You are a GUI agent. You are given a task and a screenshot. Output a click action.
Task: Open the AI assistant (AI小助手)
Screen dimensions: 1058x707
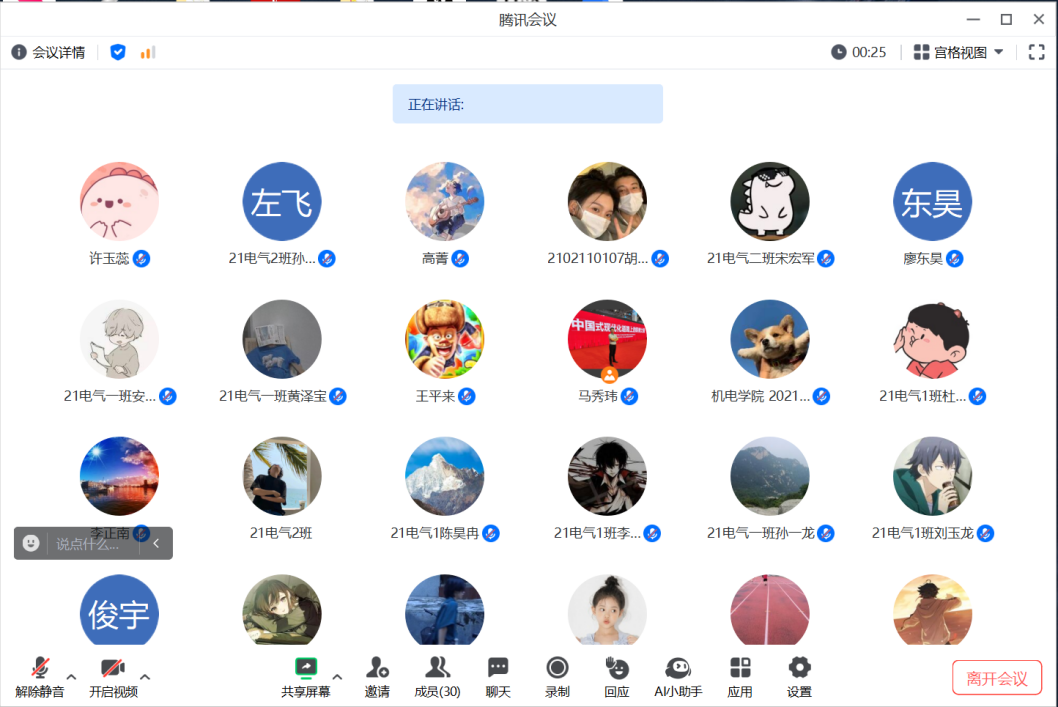pyautogui.click(x=678, y=676)
